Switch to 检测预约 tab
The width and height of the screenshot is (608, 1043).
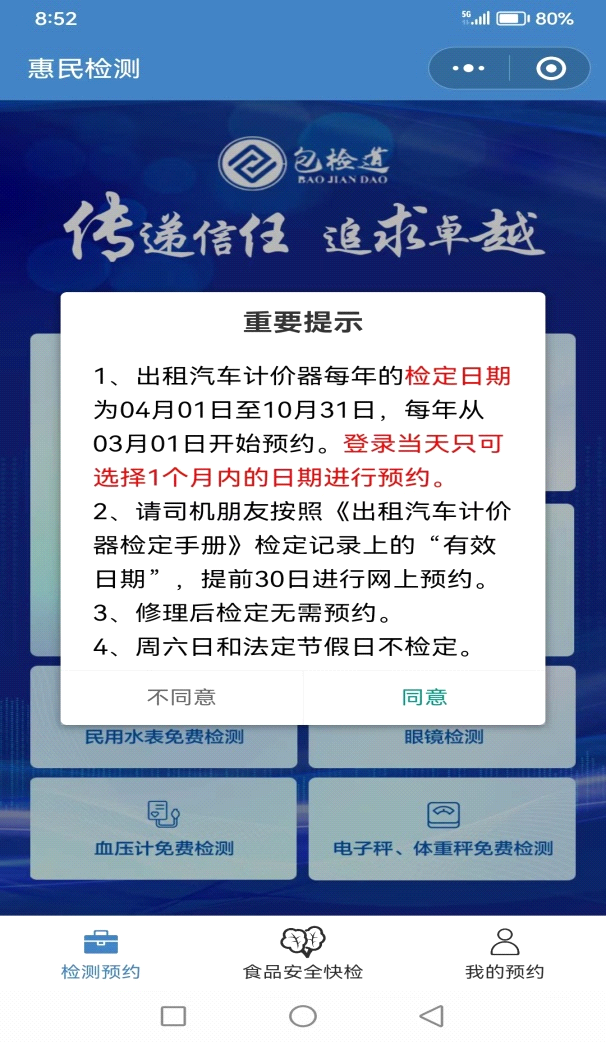pyautogui.click(x=100, y=954)
